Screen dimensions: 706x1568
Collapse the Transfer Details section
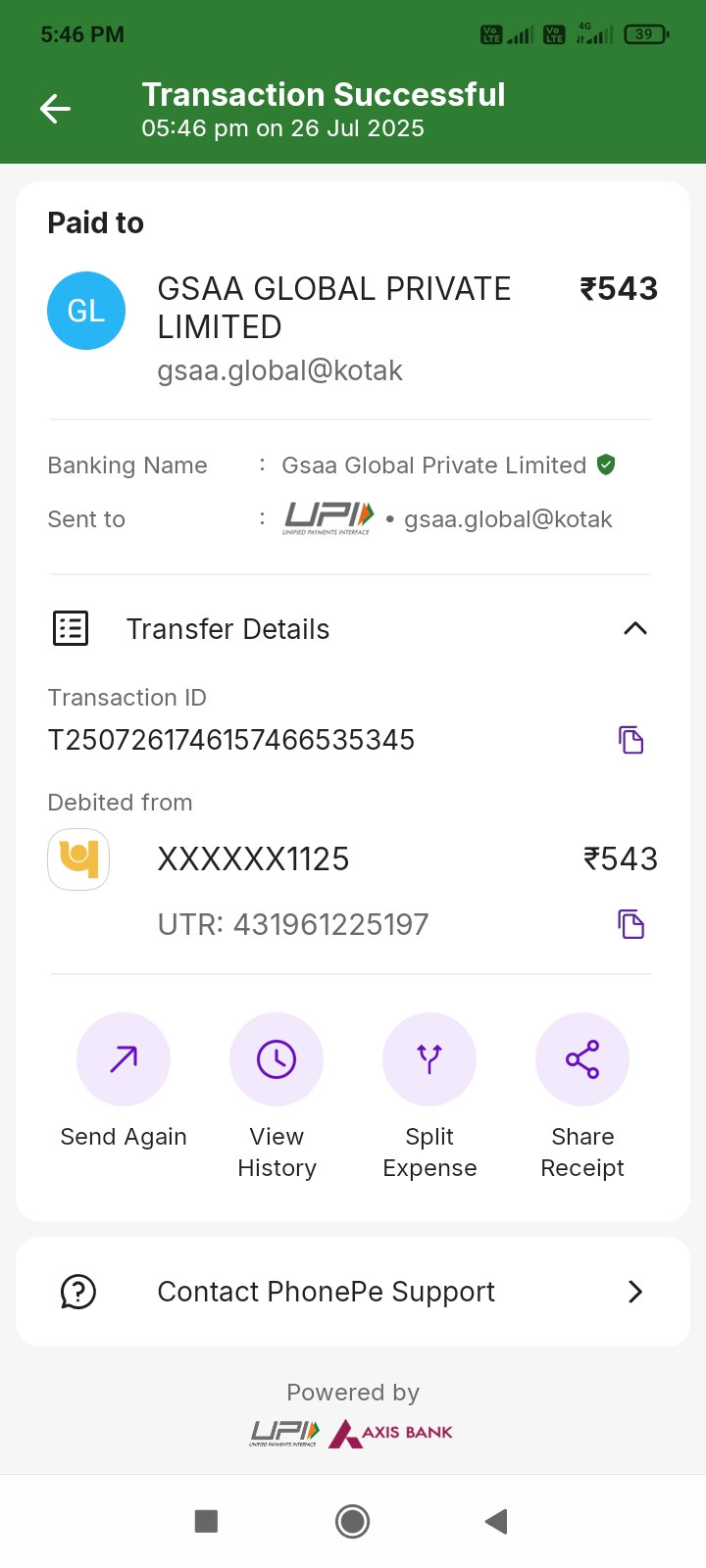634,629
